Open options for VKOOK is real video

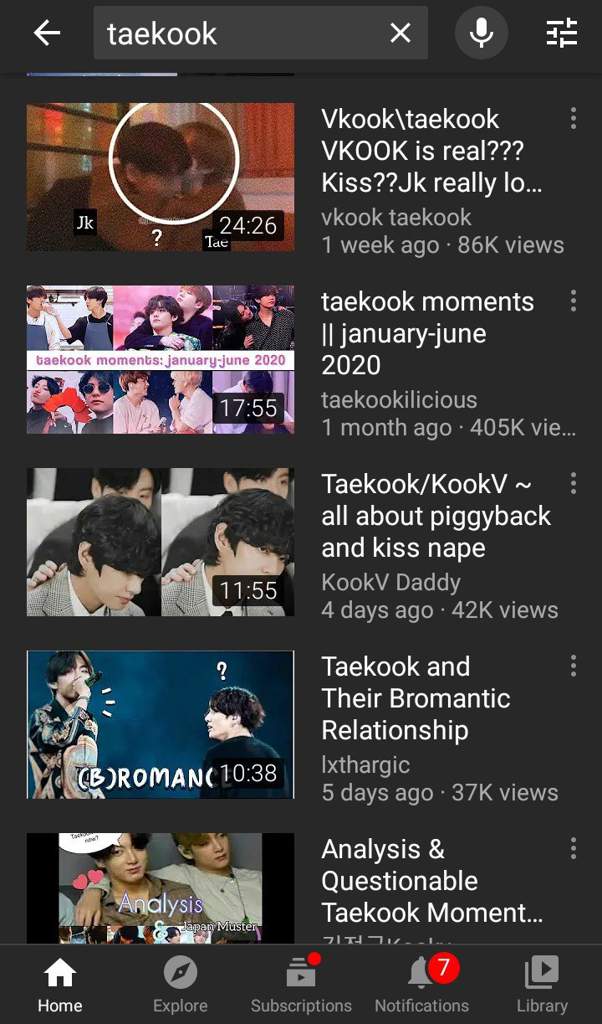coord(573,119)
